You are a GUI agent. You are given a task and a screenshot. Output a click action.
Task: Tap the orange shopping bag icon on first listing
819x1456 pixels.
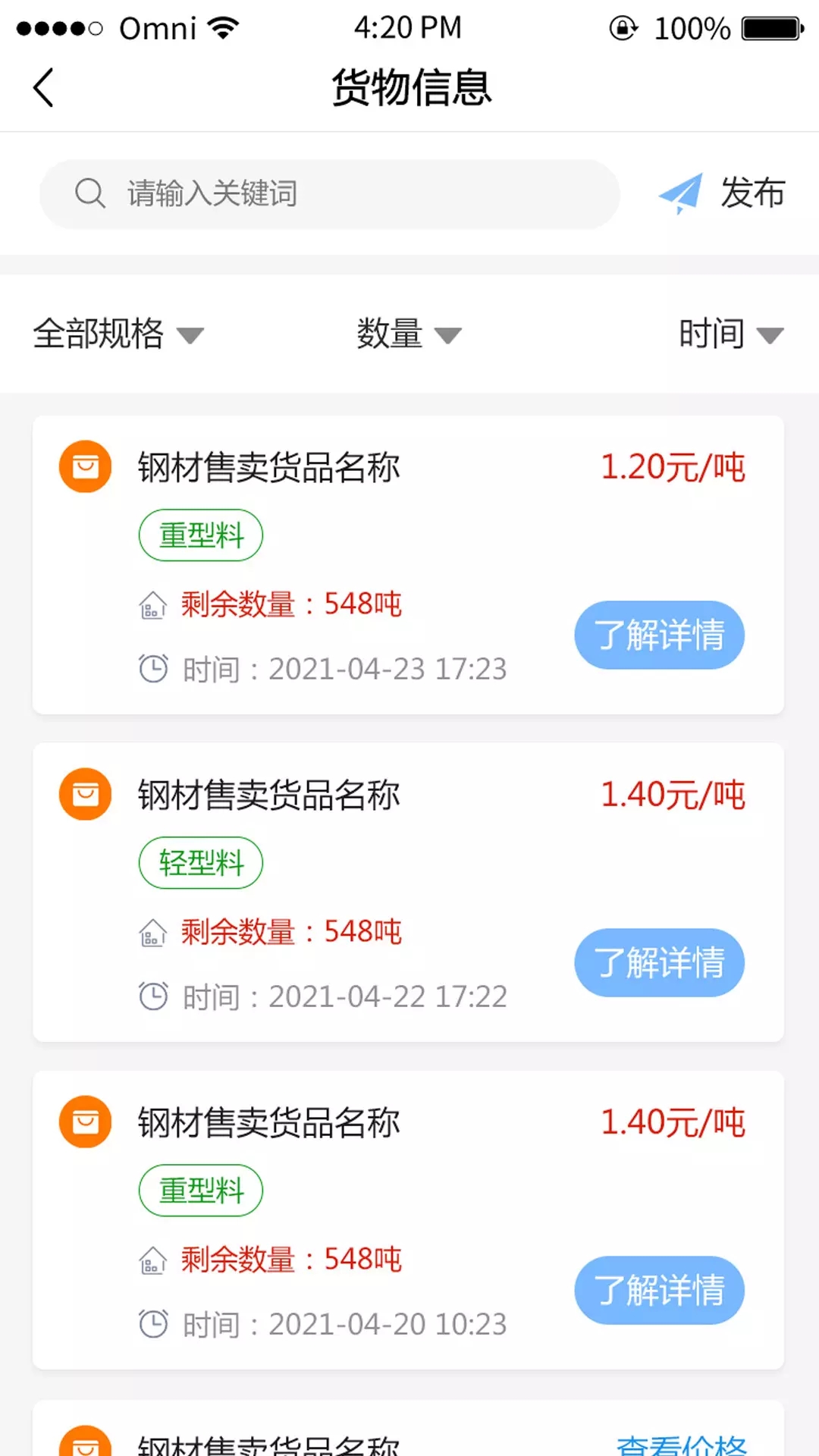coord(85,466)
